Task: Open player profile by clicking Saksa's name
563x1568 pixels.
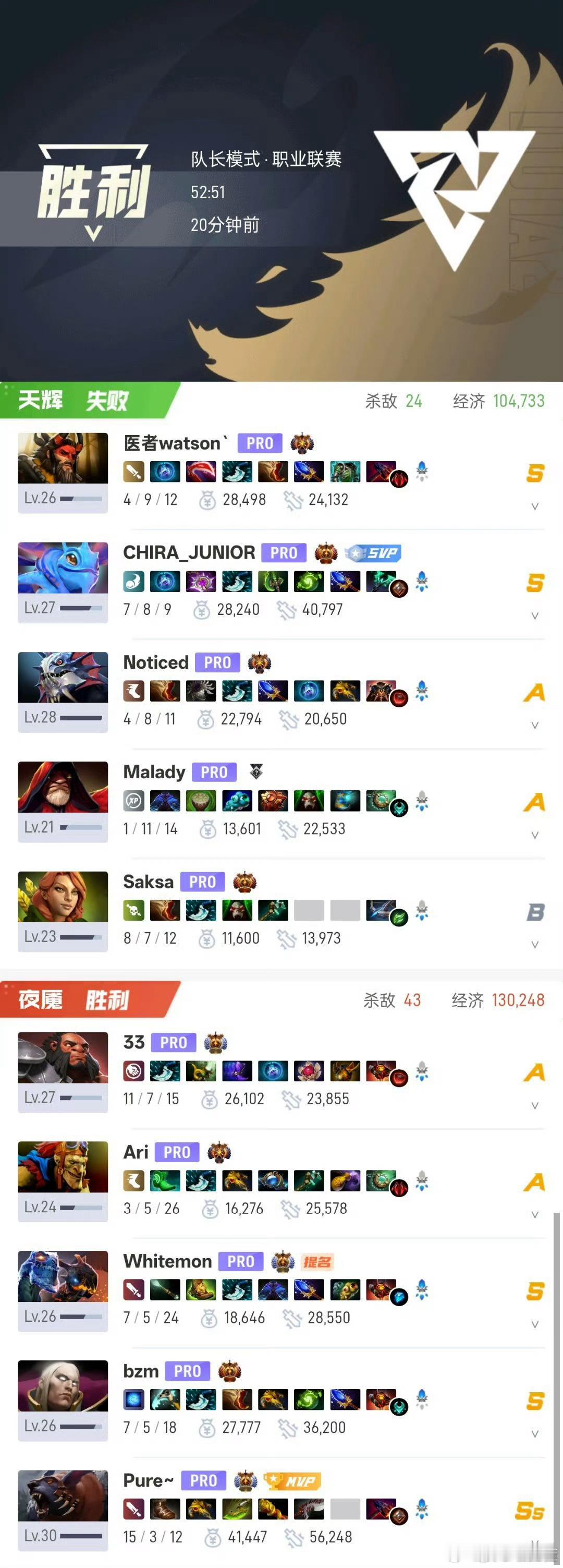Action: tap(147, 882)
